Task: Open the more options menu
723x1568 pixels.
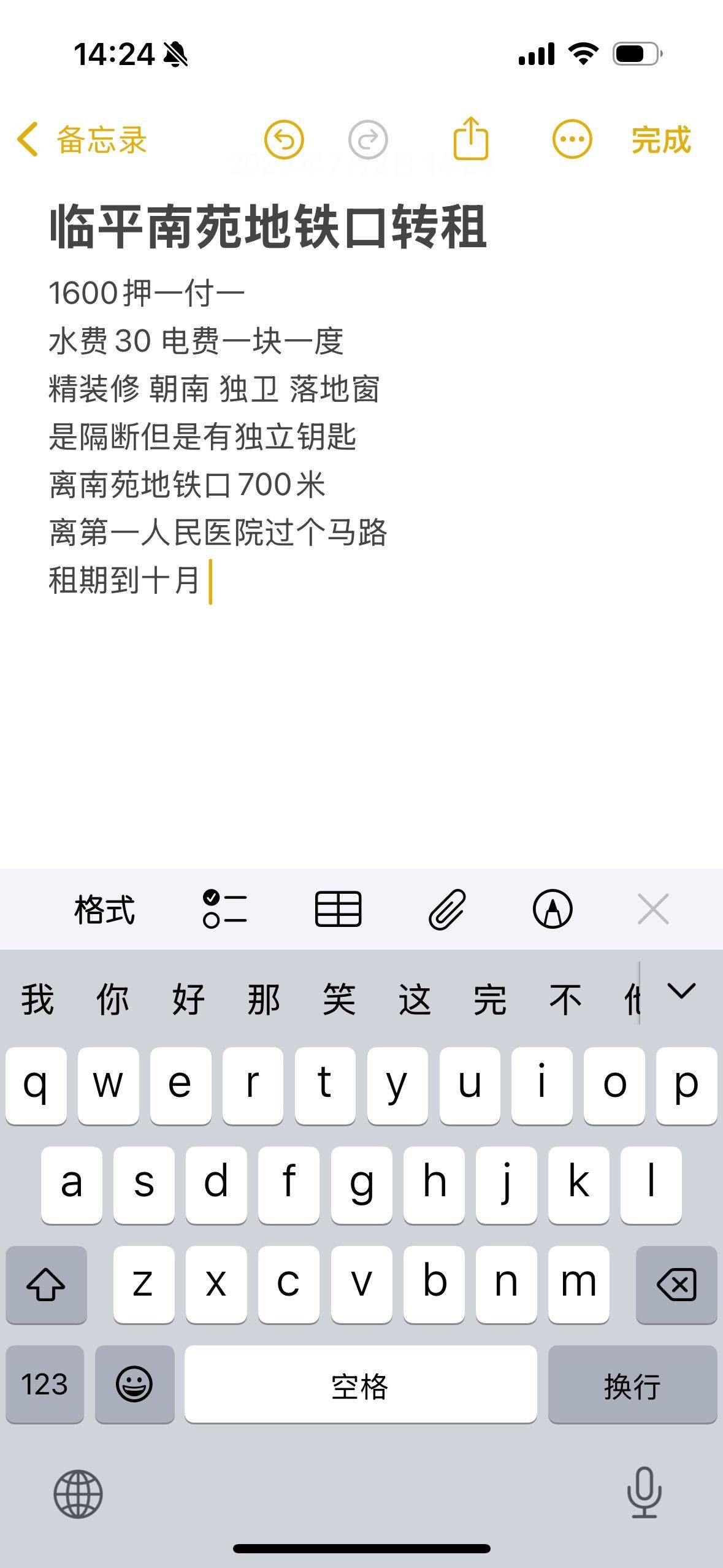Action: 572,140
